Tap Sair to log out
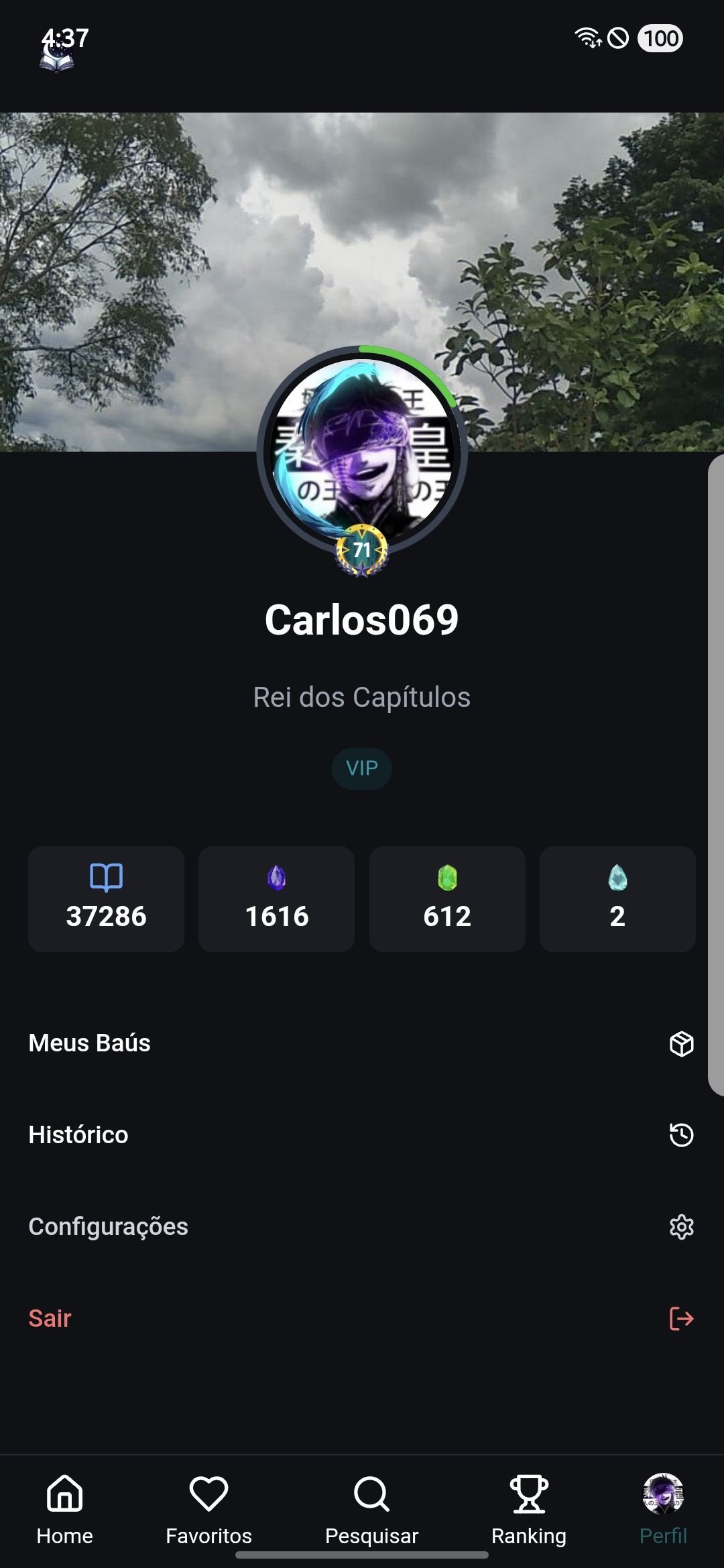This screenshot has width=724, height=1568. tap(361, 1319)
